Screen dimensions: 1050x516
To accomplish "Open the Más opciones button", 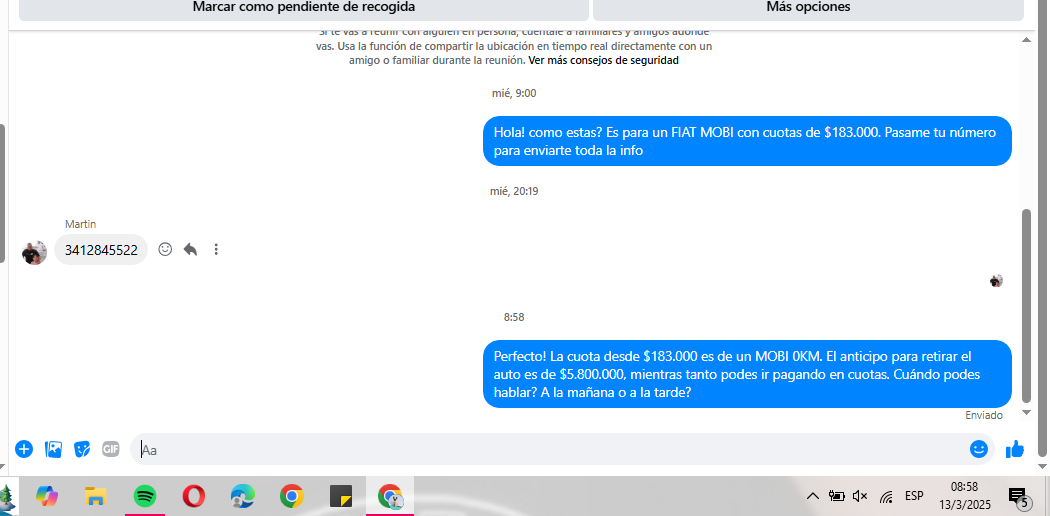I will click(808, 8).
